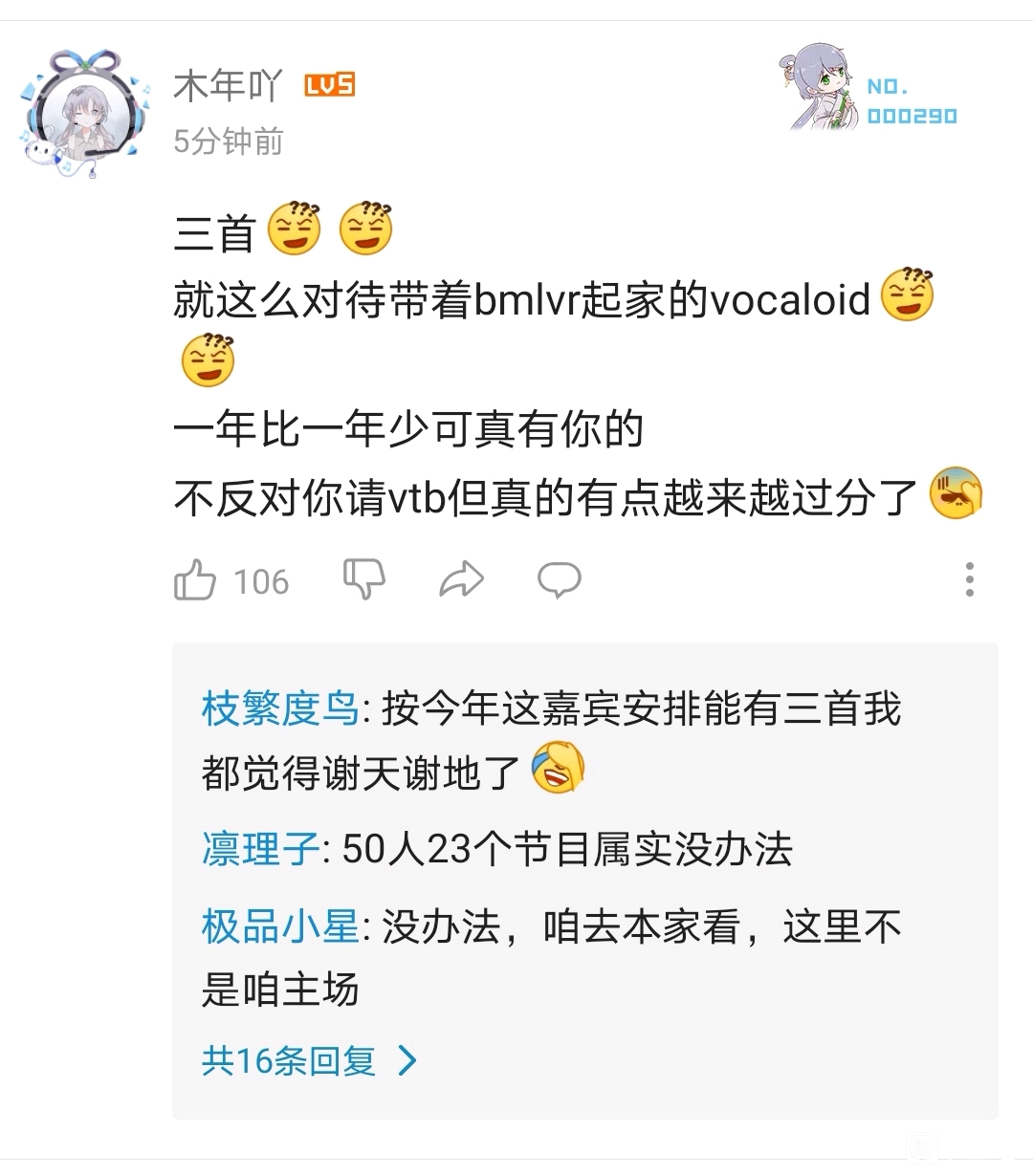This screenshot has width=1033, height=1176.
Task: View replier 枝繁度鸟's profile
Action: click(279, 709)
